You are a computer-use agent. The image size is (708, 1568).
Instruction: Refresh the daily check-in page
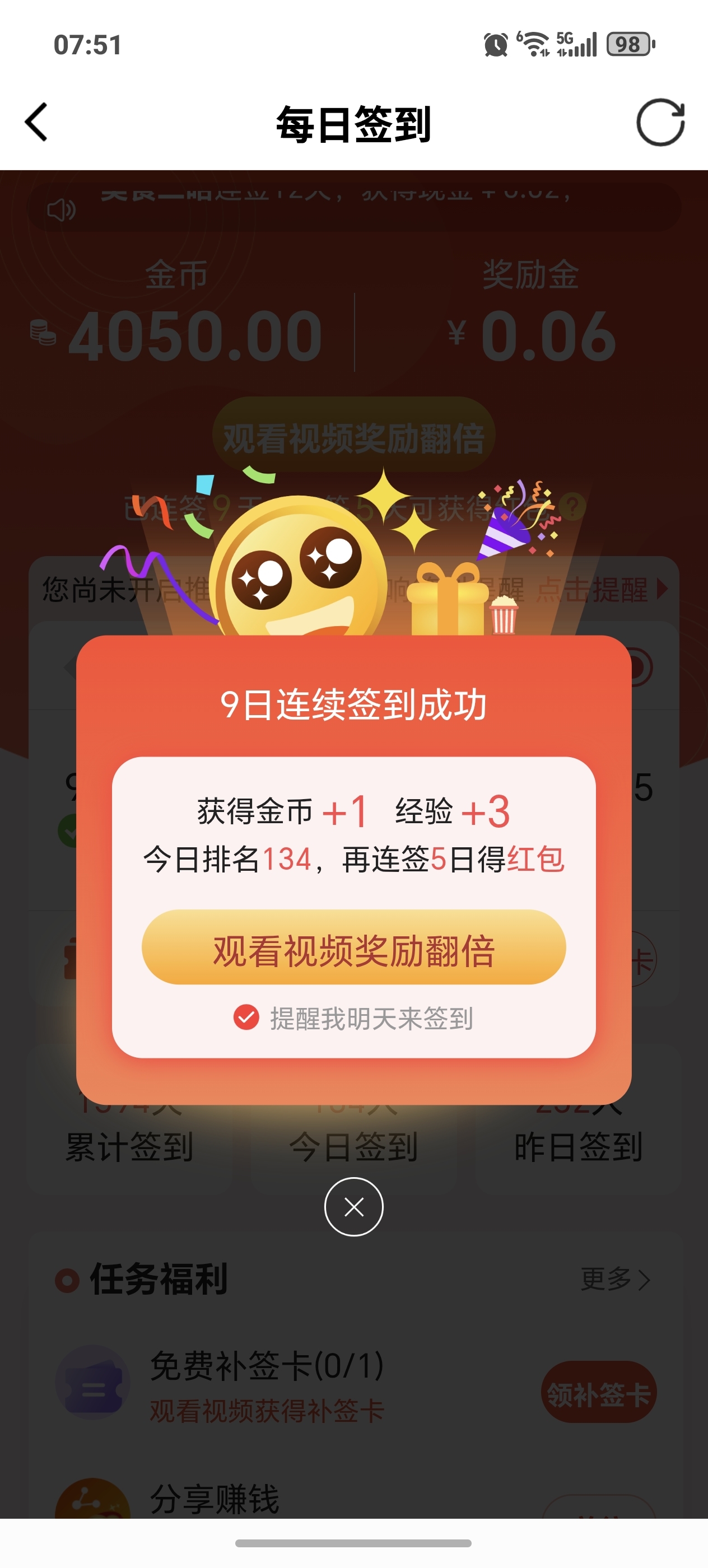(660, 122)
